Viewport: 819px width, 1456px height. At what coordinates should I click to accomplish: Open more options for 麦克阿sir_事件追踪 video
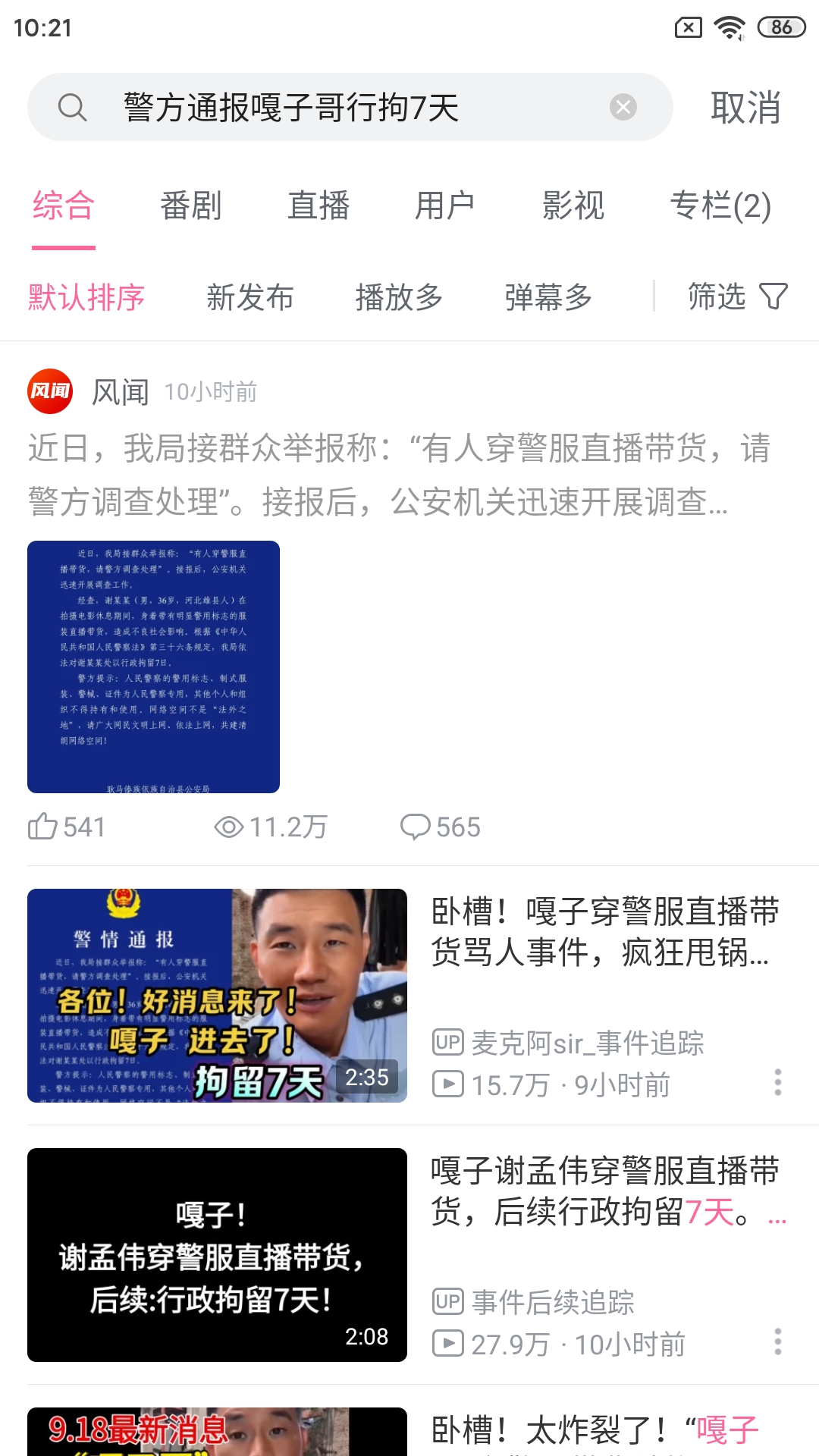pyautogui.click(x=777, y=1082)
